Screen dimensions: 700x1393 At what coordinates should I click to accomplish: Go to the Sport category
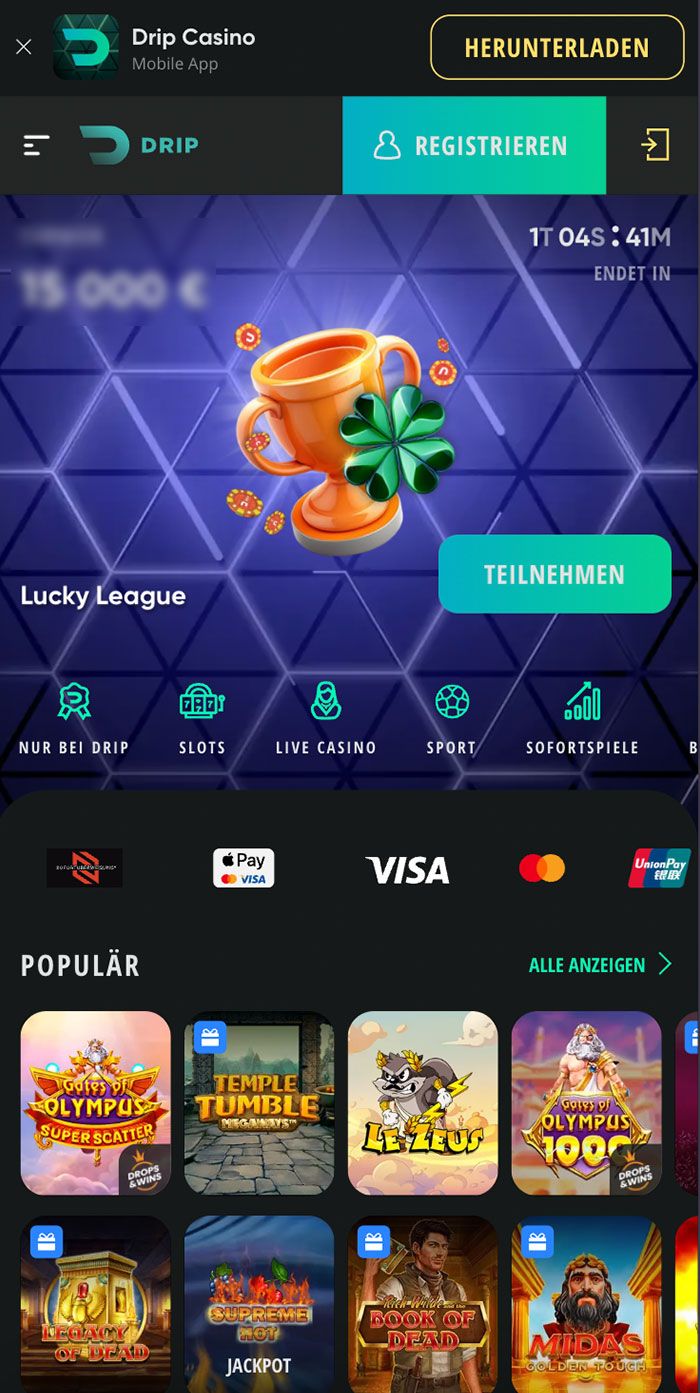pyautogui.click(x=452, y=717)
